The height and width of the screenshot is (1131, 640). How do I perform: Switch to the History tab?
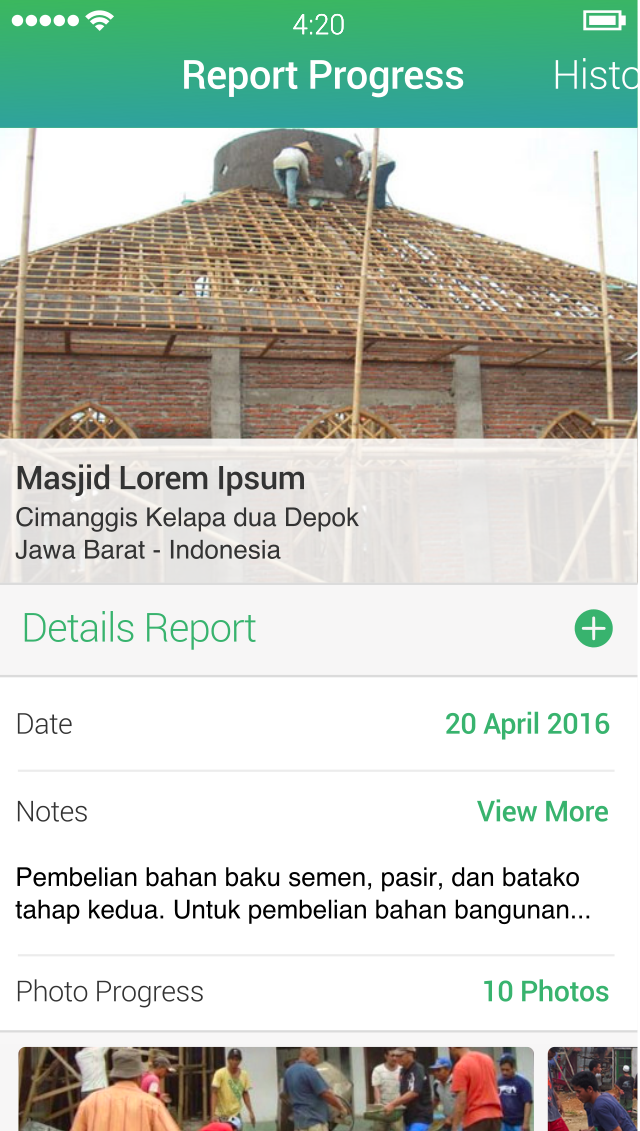[x=597, y=76]
